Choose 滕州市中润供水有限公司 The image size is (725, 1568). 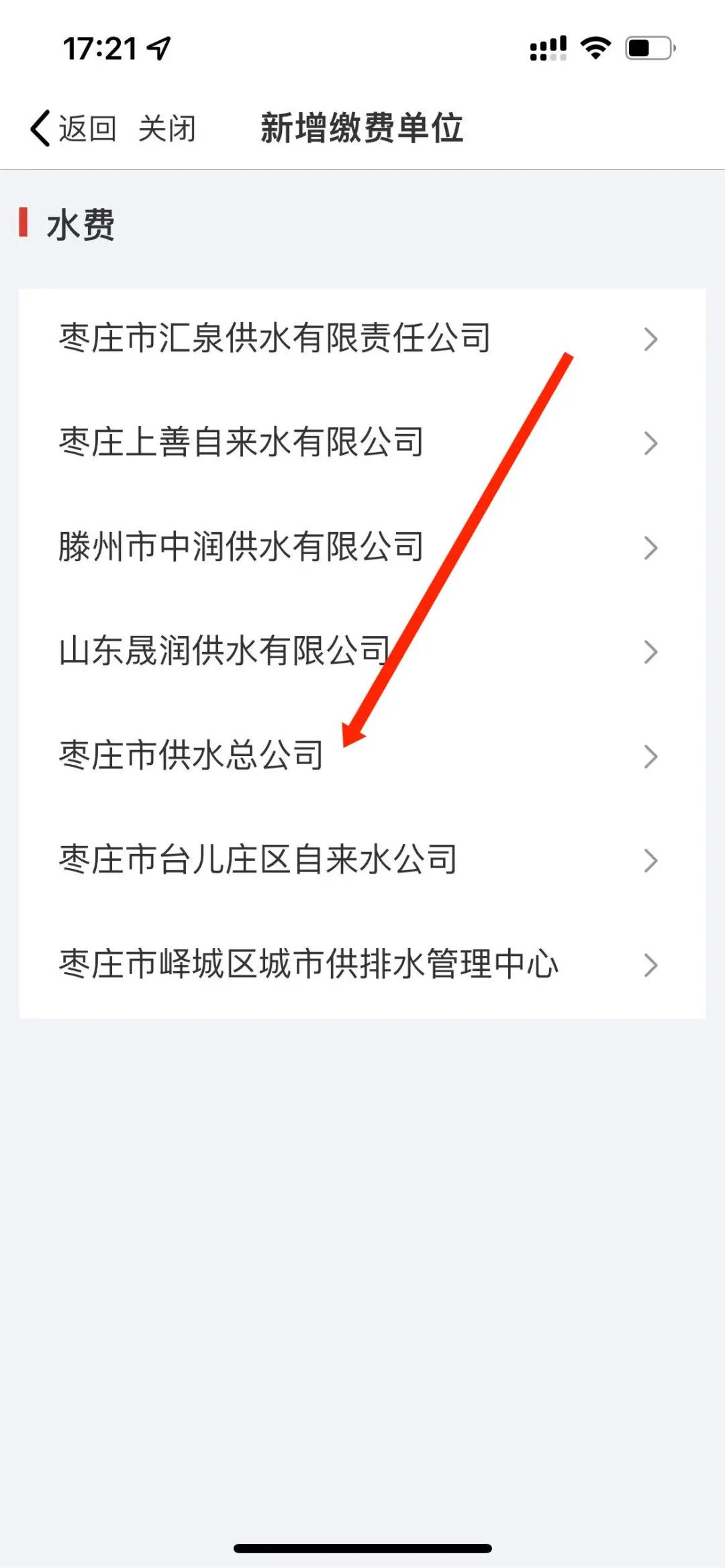coord(362,547)
